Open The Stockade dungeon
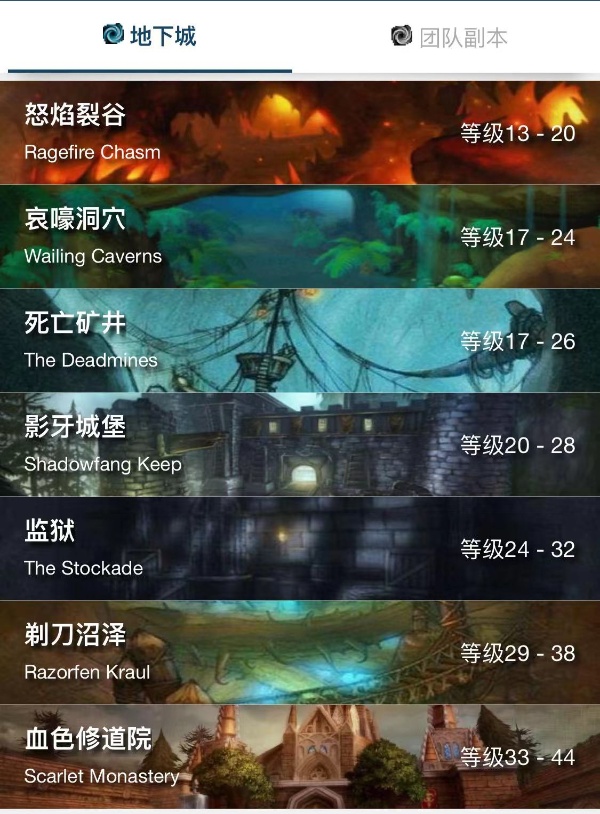The image size is (600, 814). tap(300, 549)
